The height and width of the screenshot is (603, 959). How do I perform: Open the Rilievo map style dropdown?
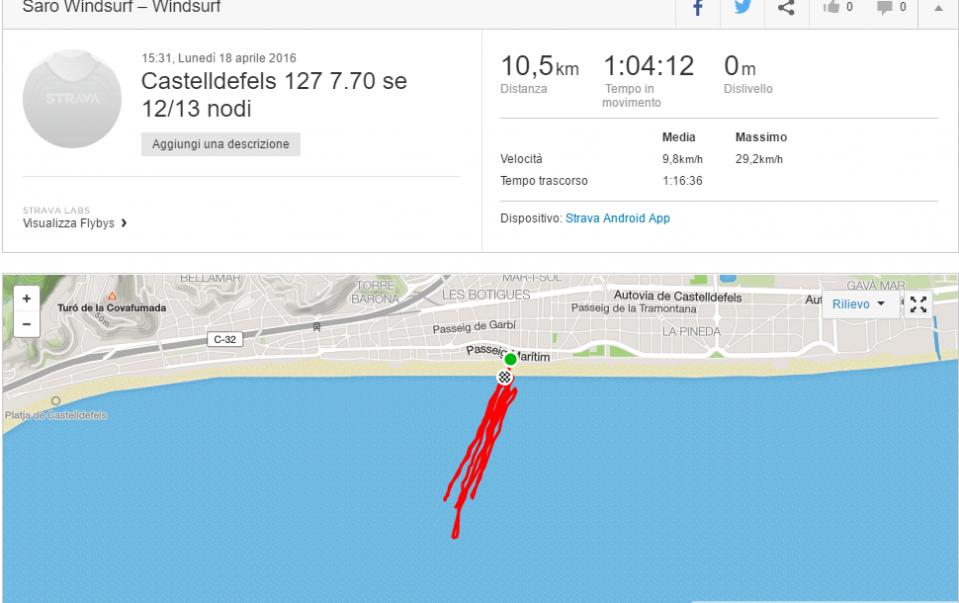859,304
